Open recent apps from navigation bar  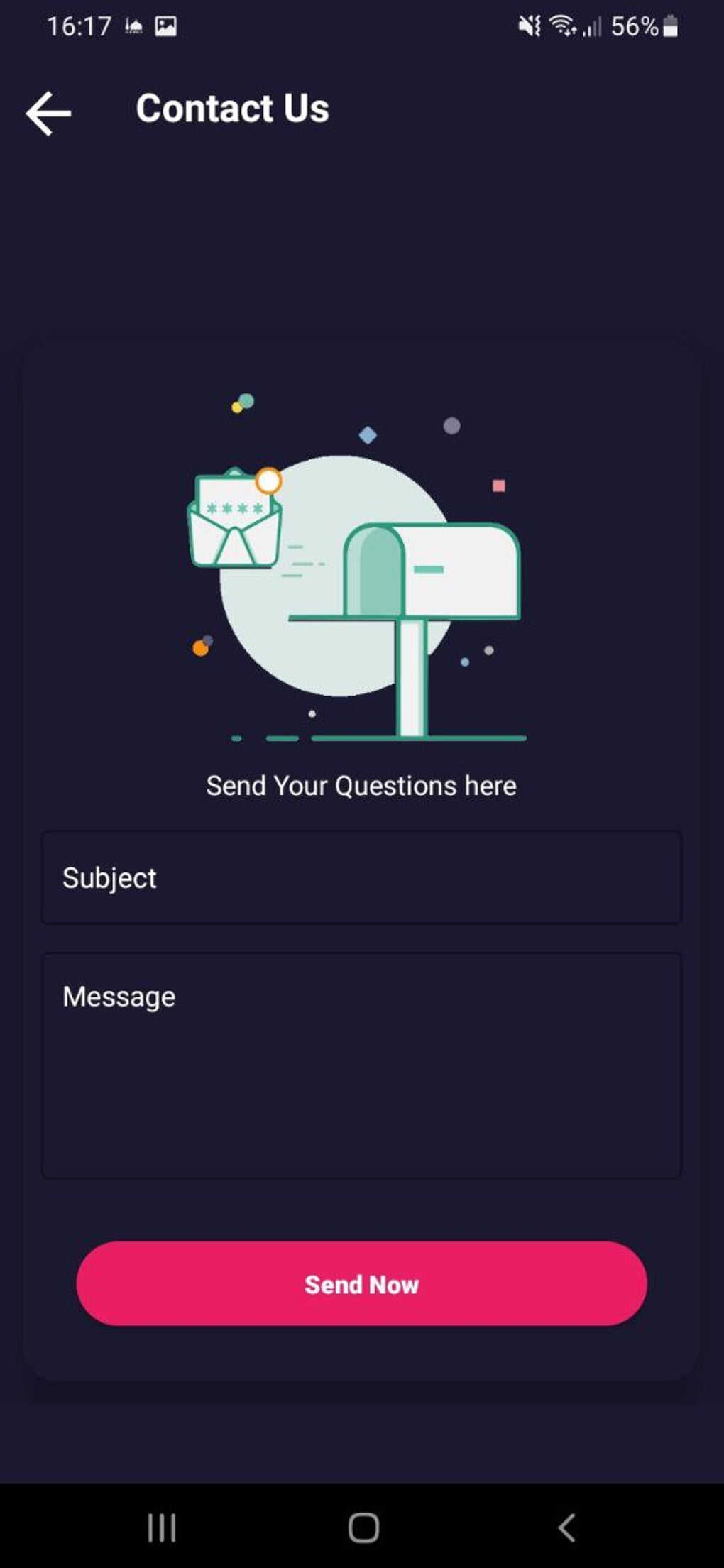162,1527
